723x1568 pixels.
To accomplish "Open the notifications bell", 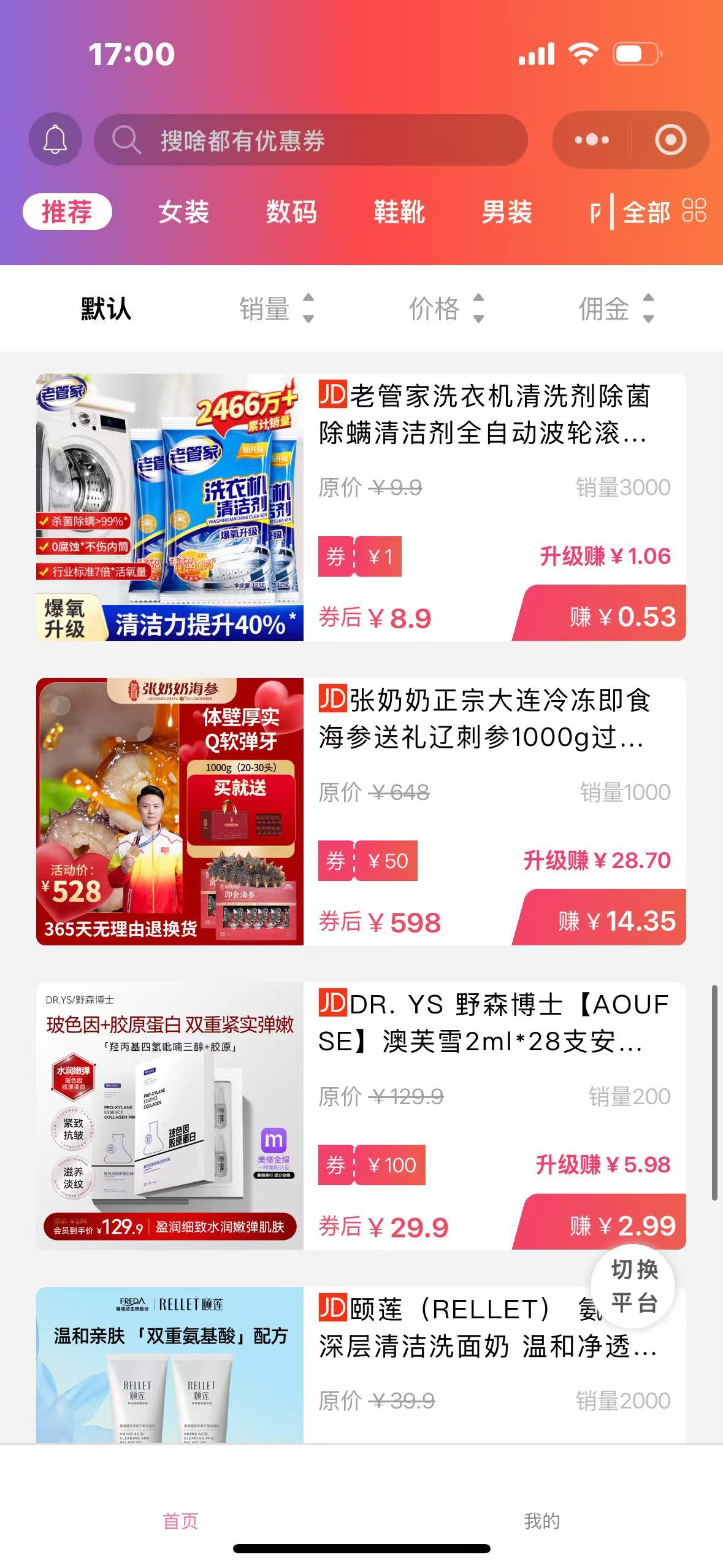I will coord(55,140).
